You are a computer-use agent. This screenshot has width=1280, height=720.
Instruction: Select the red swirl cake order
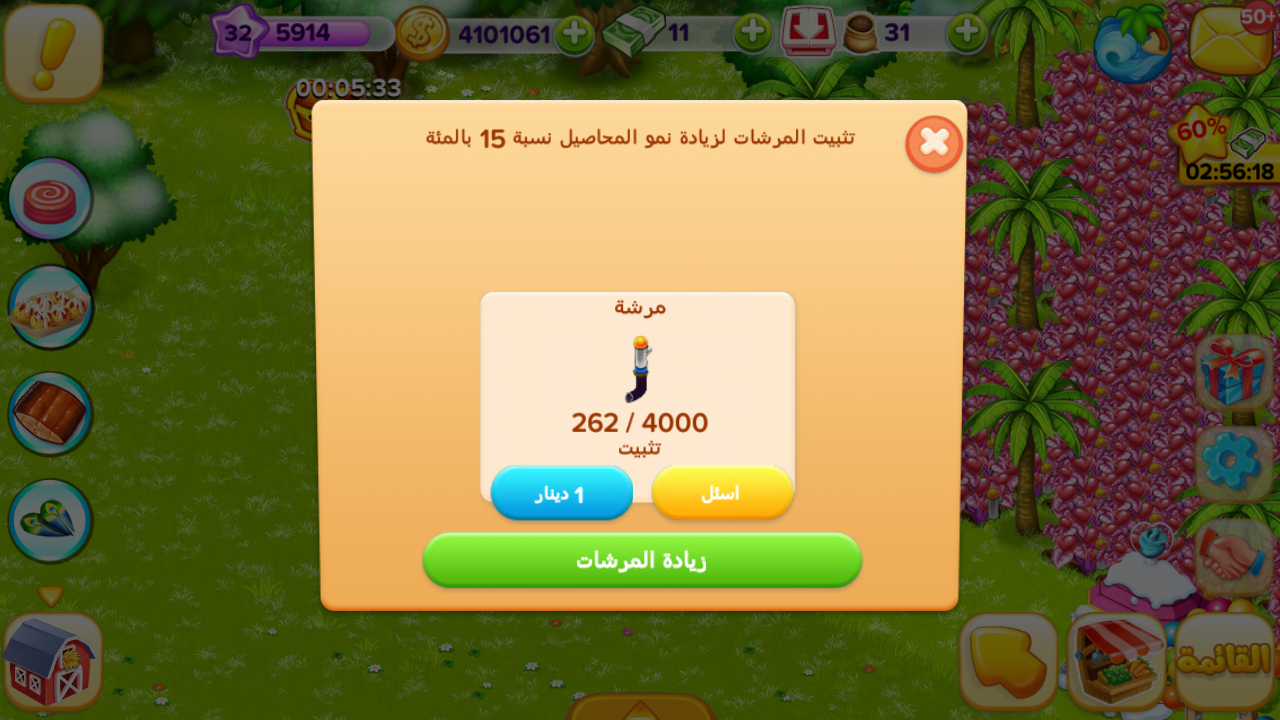pyautogui.click(x=50, y=200)
